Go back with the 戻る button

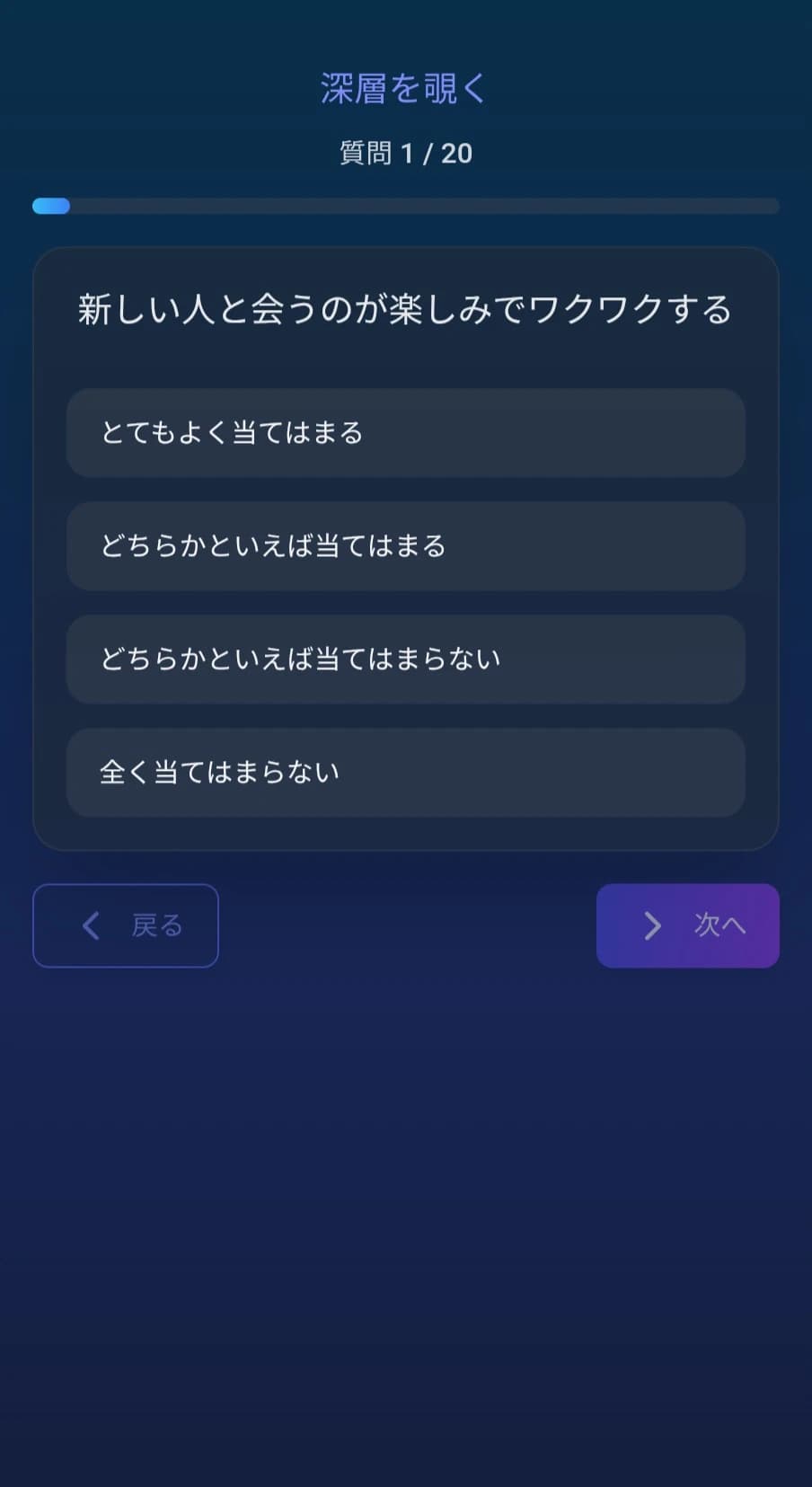126,925
